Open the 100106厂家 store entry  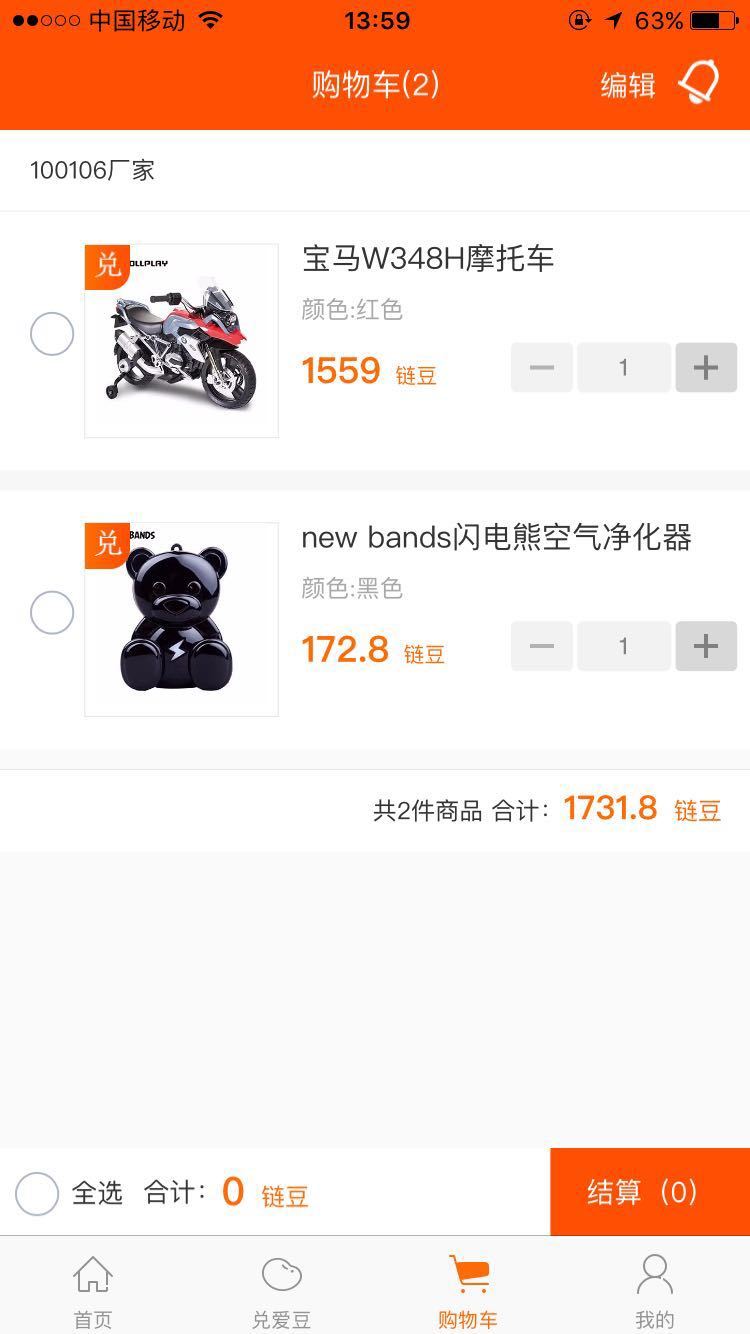coord(93,170)
